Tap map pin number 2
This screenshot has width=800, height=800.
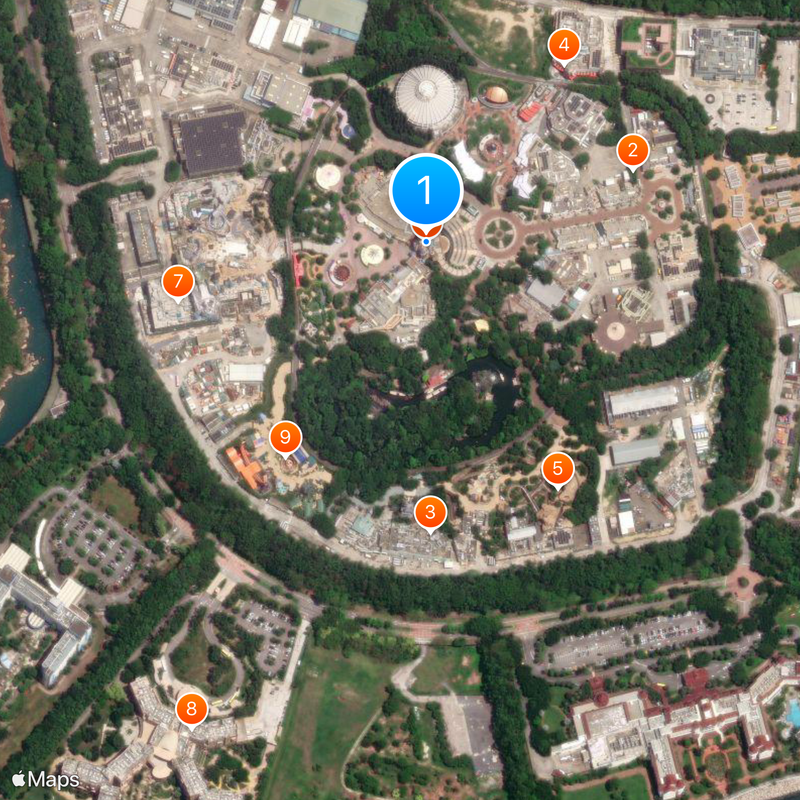pos(632,151)
